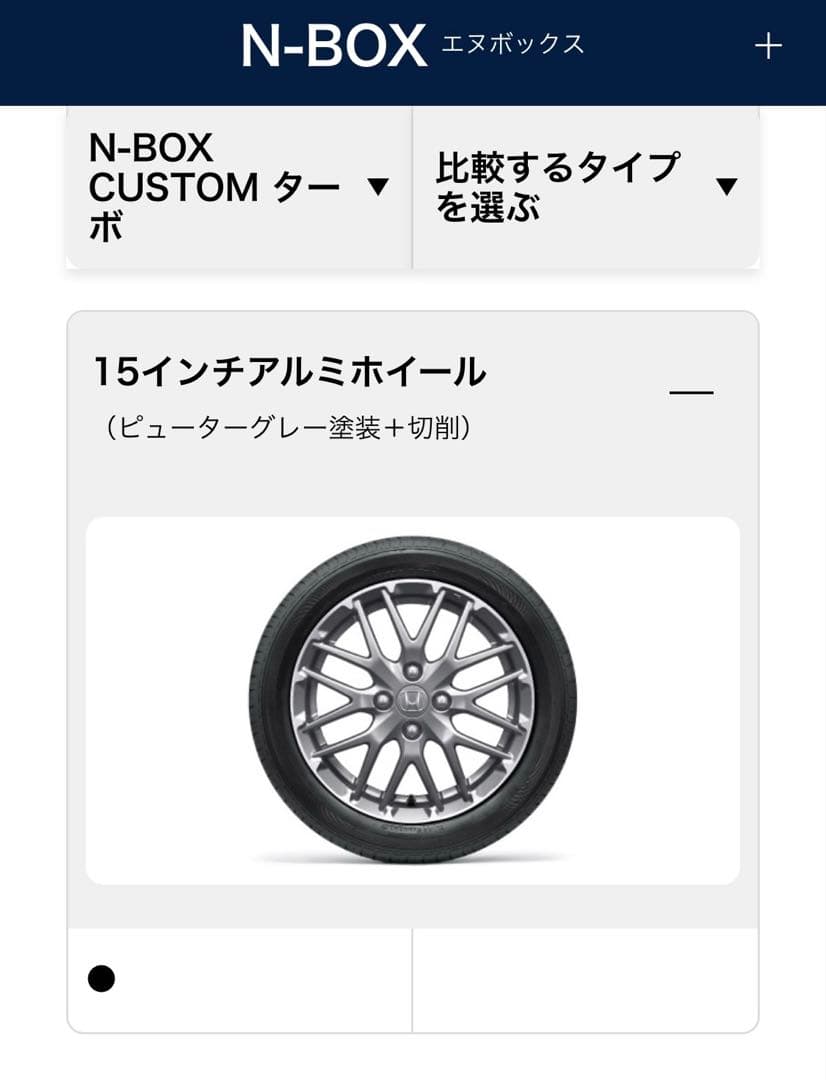Image resolution: width=826 pixels, height=1080 pixels.
Task: Tap the エヌボックス text in the header
Action: [x=513, y=44]
